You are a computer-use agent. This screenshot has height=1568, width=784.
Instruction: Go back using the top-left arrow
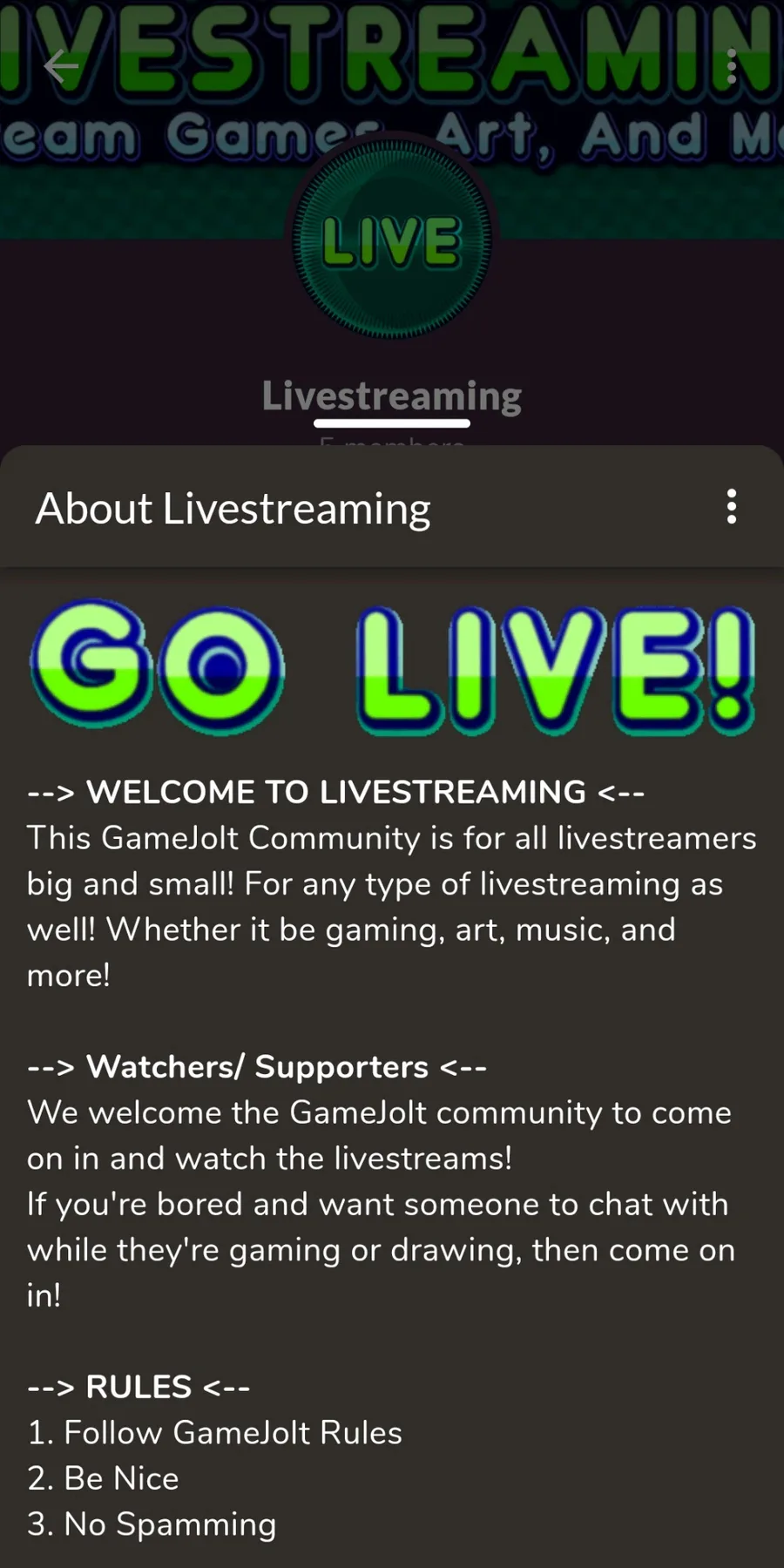coord(61,66)
